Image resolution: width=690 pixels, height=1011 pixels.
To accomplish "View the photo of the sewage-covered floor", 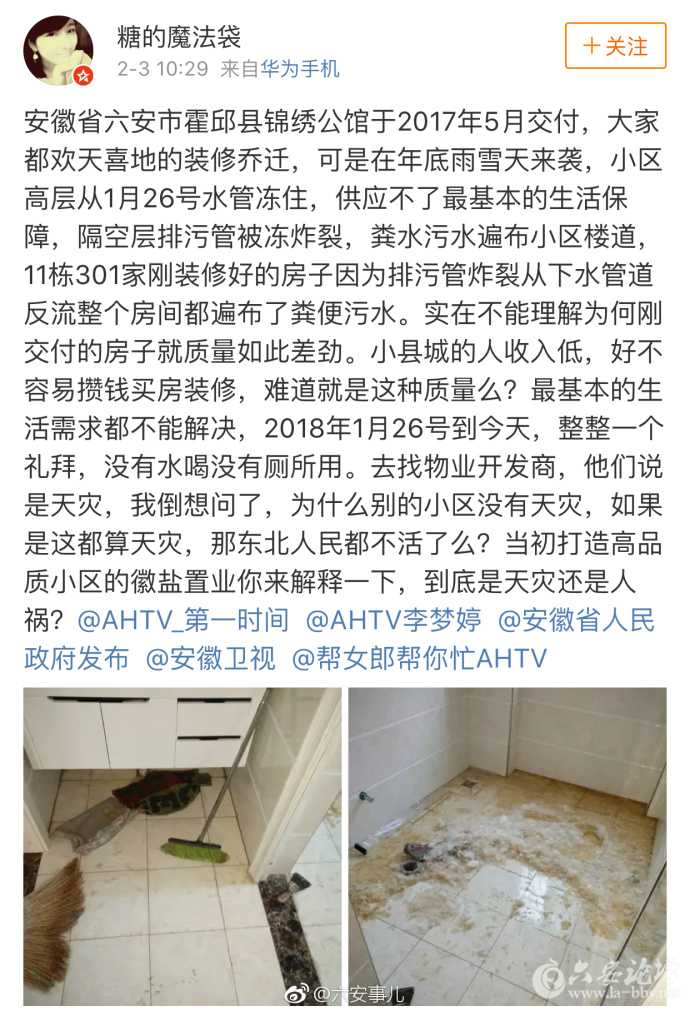I will click(507, 845).
